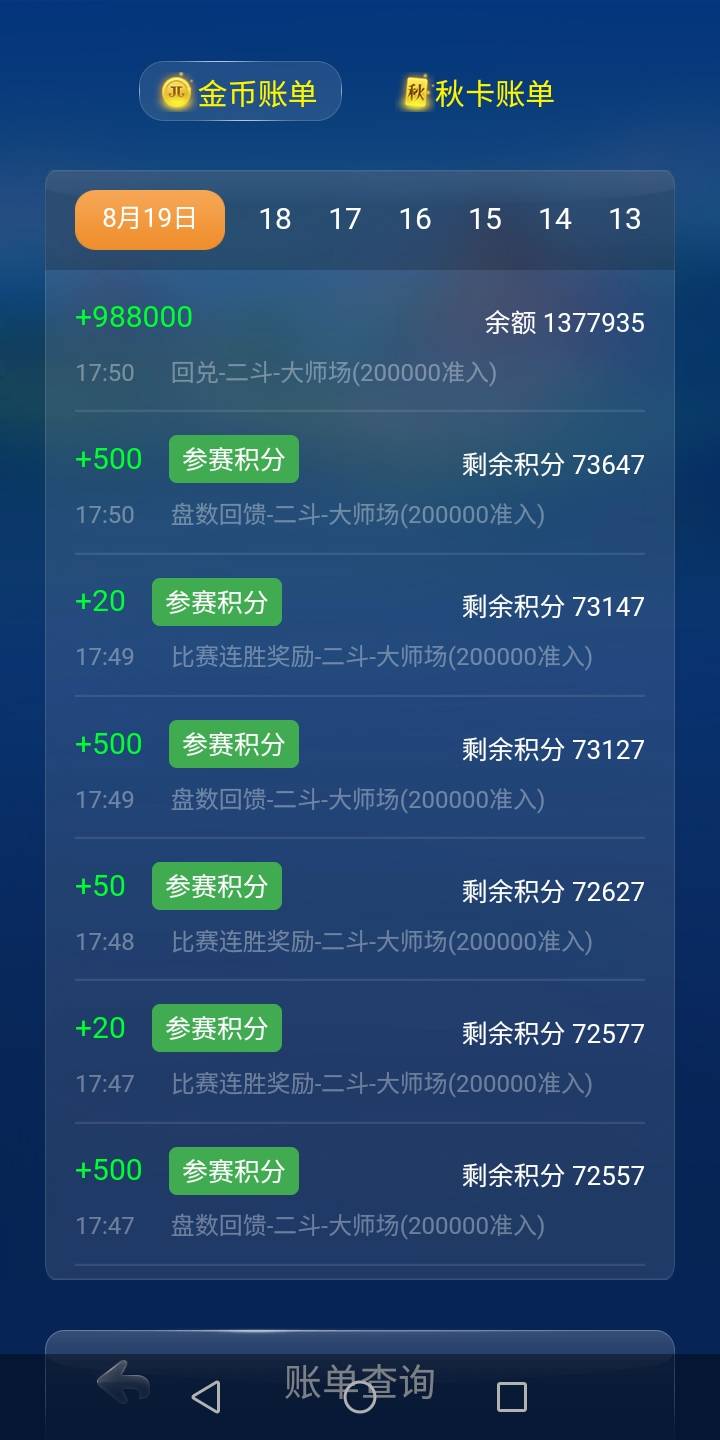This screenshot has height=1440, width=720.
Task: Select date 15 in the date row
Action: click(486, 219)
